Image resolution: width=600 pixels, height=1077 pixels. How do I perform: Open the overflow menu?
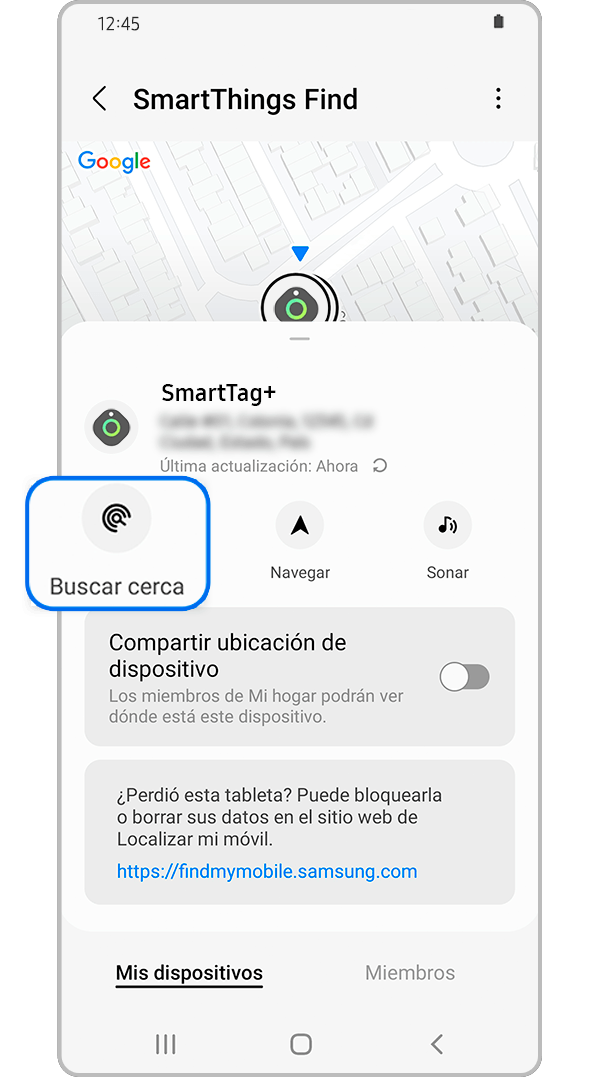tap(498, 99)
